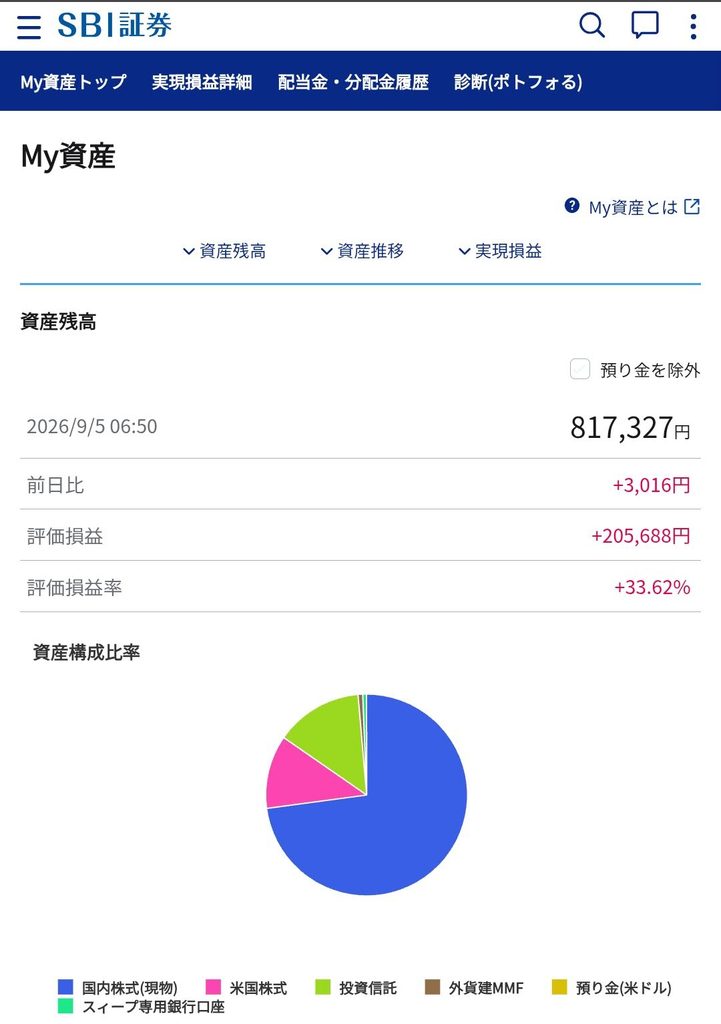Toggle 米国株式 legend item

point(246,987)
